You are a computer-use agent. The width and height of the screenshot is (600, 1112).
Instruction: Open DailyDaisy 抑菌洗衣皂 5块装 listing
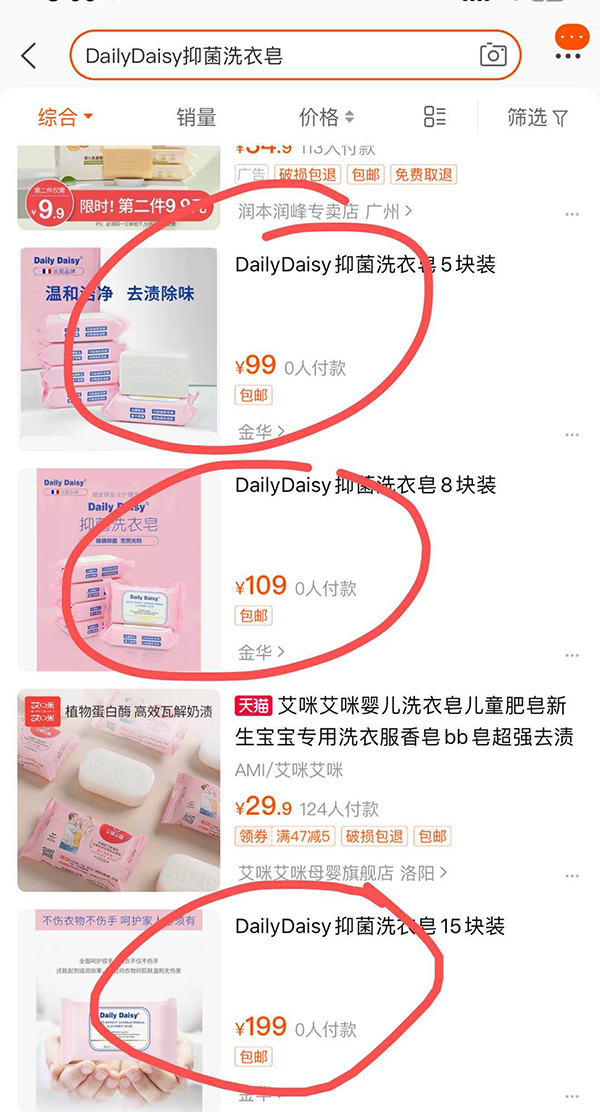click(365, 265)
